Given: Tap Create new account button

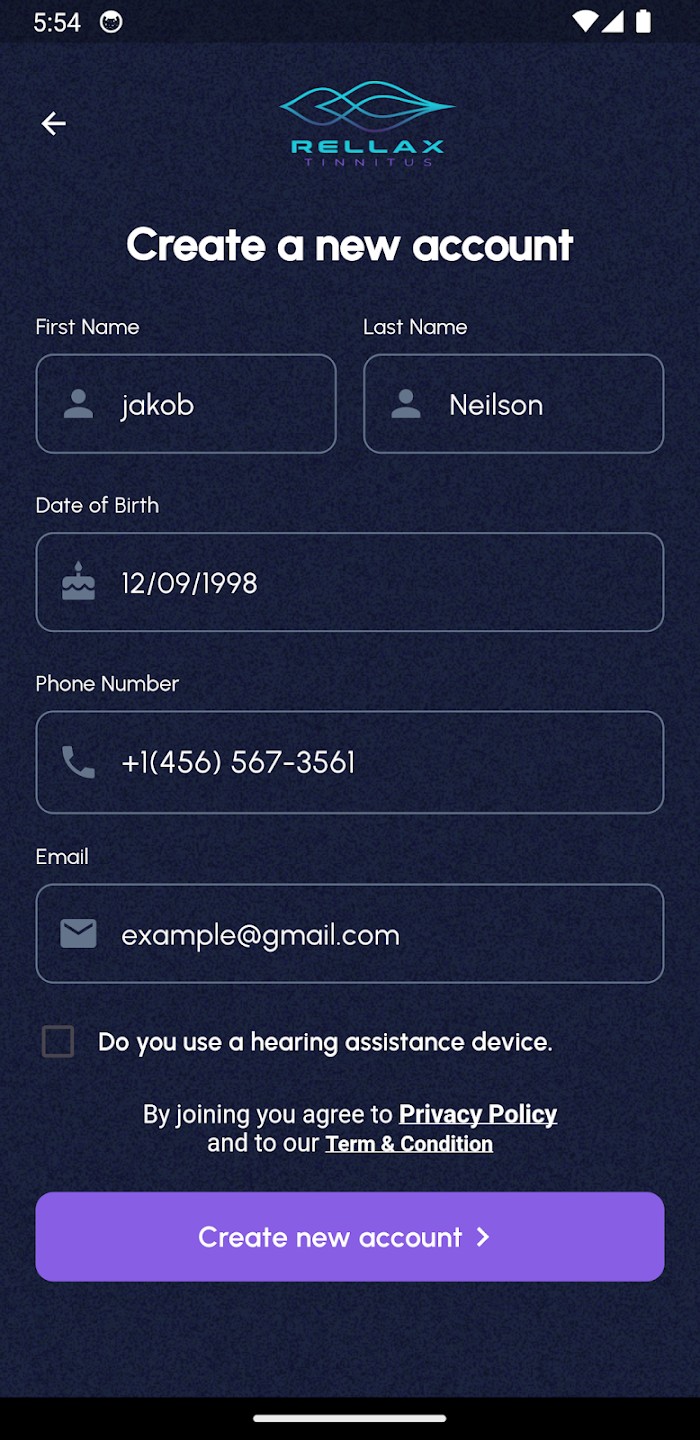Looking at the screenshot, I should click(350, 1237).
